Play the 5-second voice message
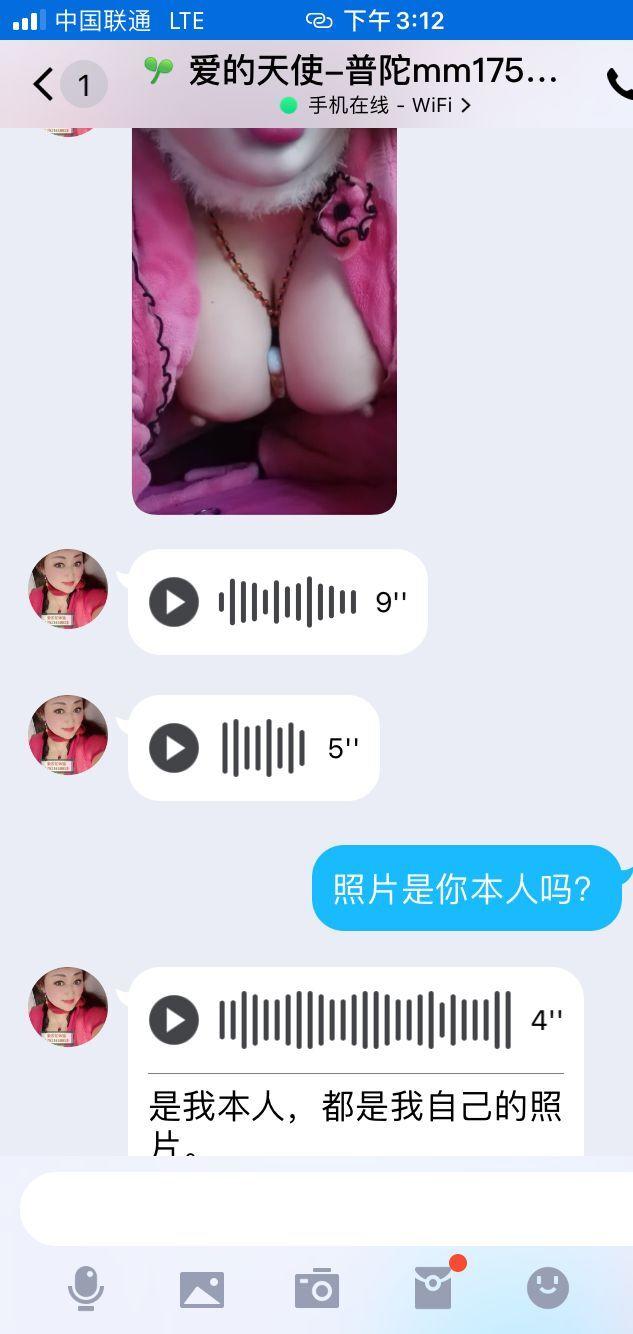Image resolution: width=633 pixels, height=1334 pixels. tap(174, 748)
